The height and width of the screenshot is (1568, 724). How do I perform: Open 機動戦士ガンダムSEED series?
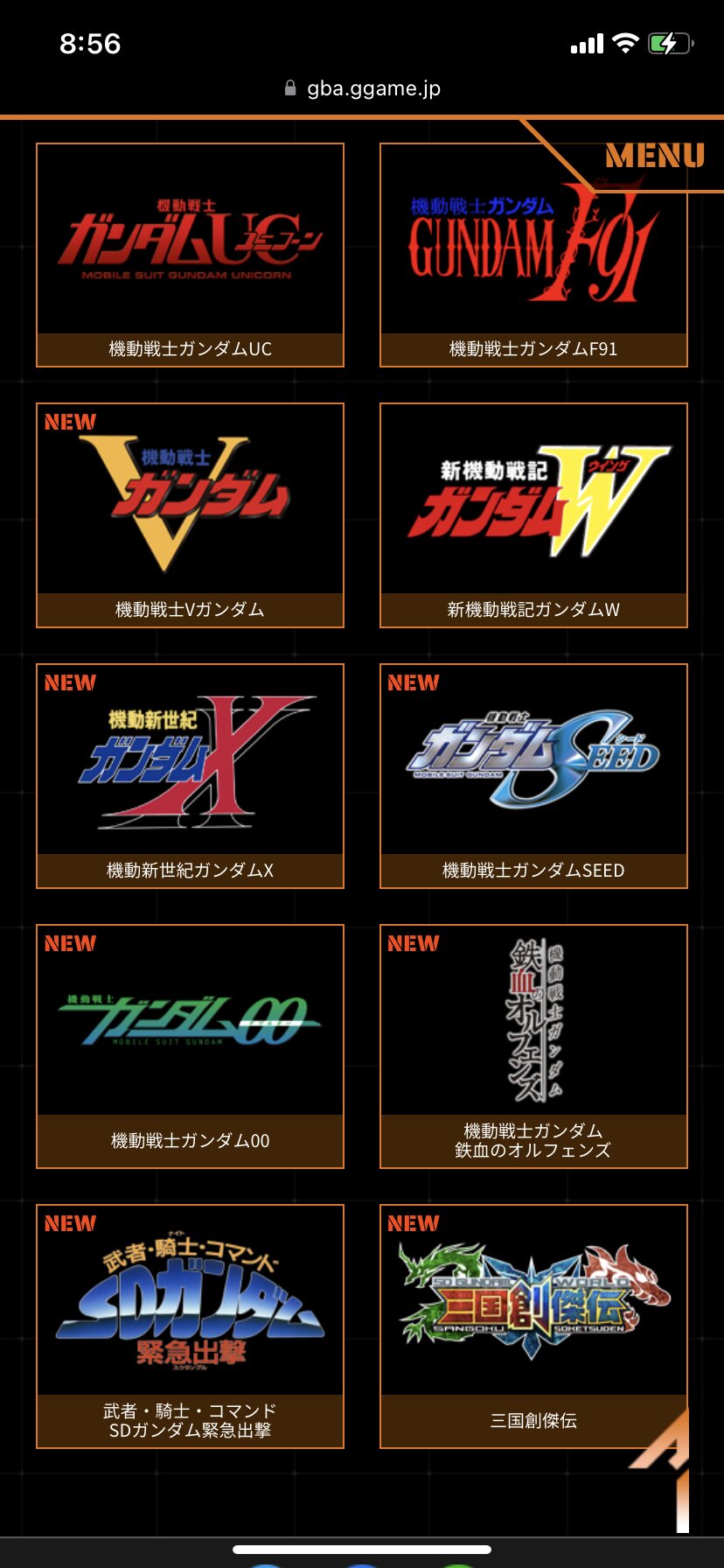pos(533,776)
